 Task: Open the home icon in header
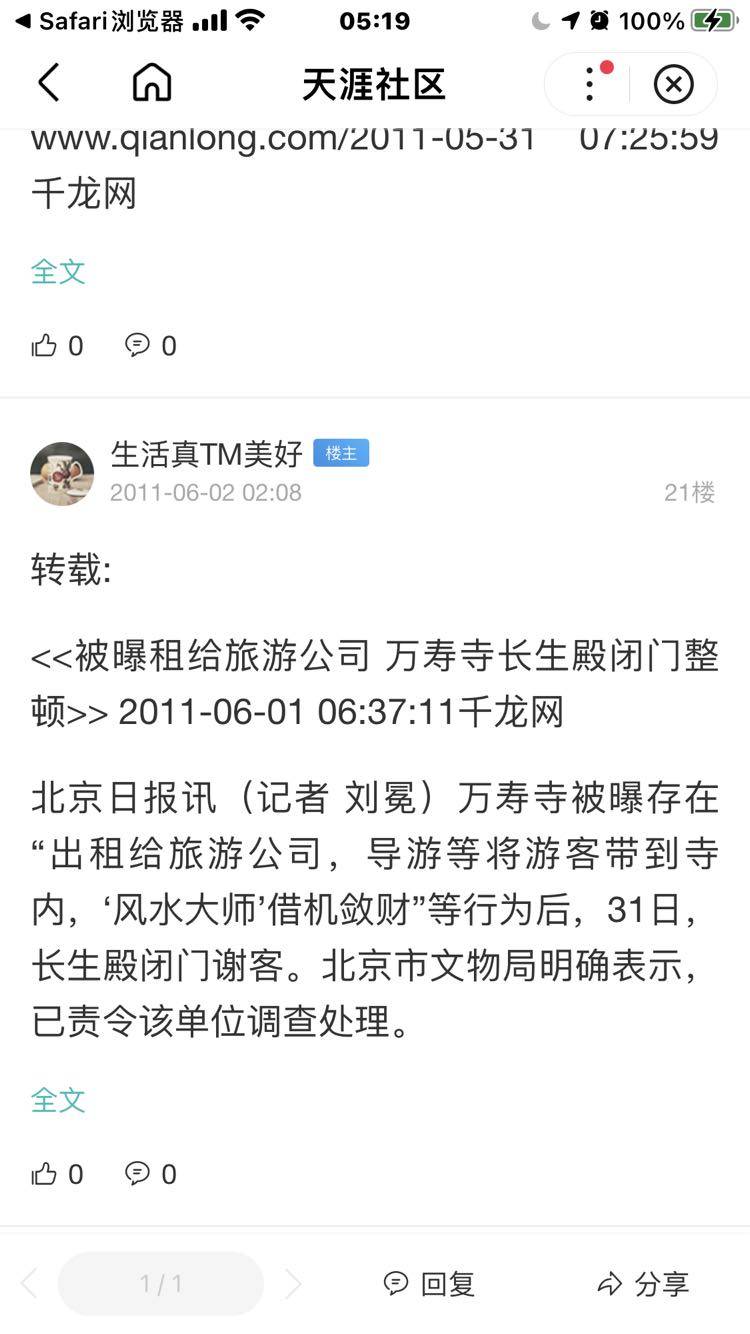point(152,83)
